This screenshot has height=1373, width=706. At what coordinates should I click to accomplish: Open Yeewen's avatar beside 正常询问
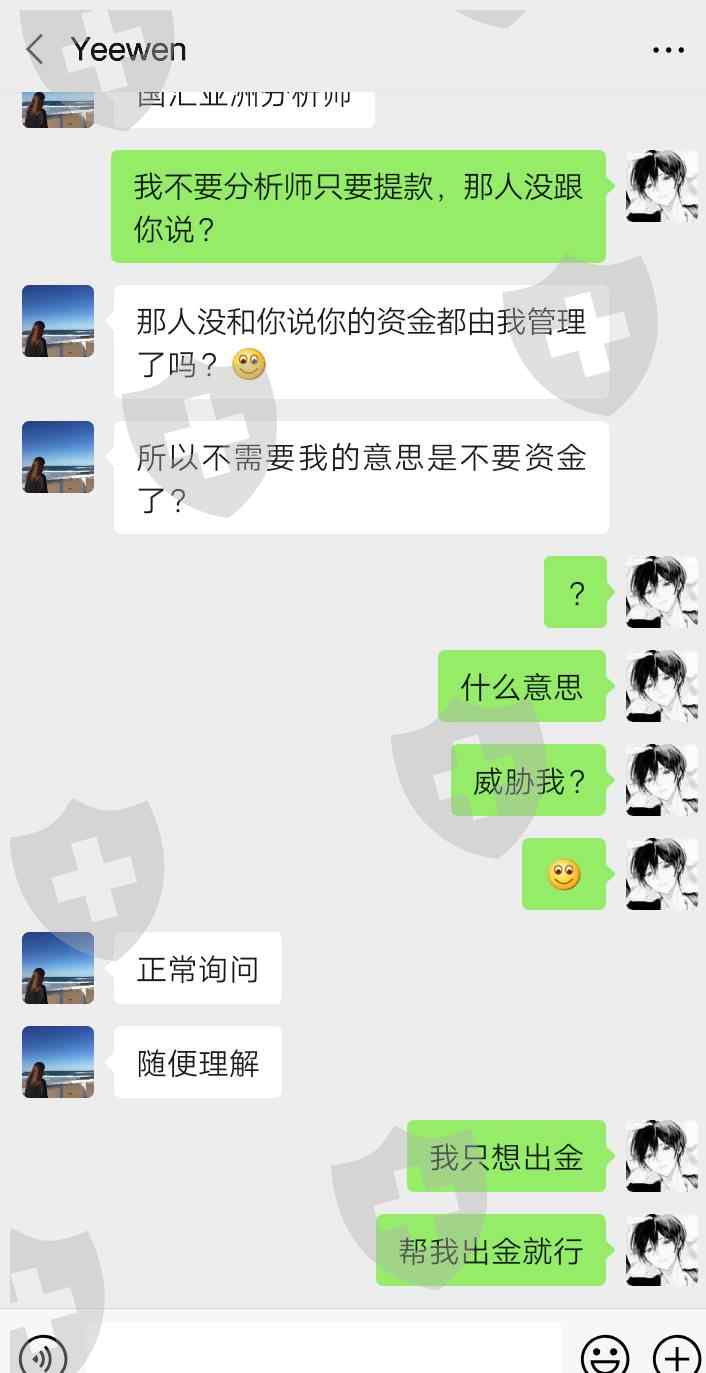pyautogui.click(x=58, y=968)
